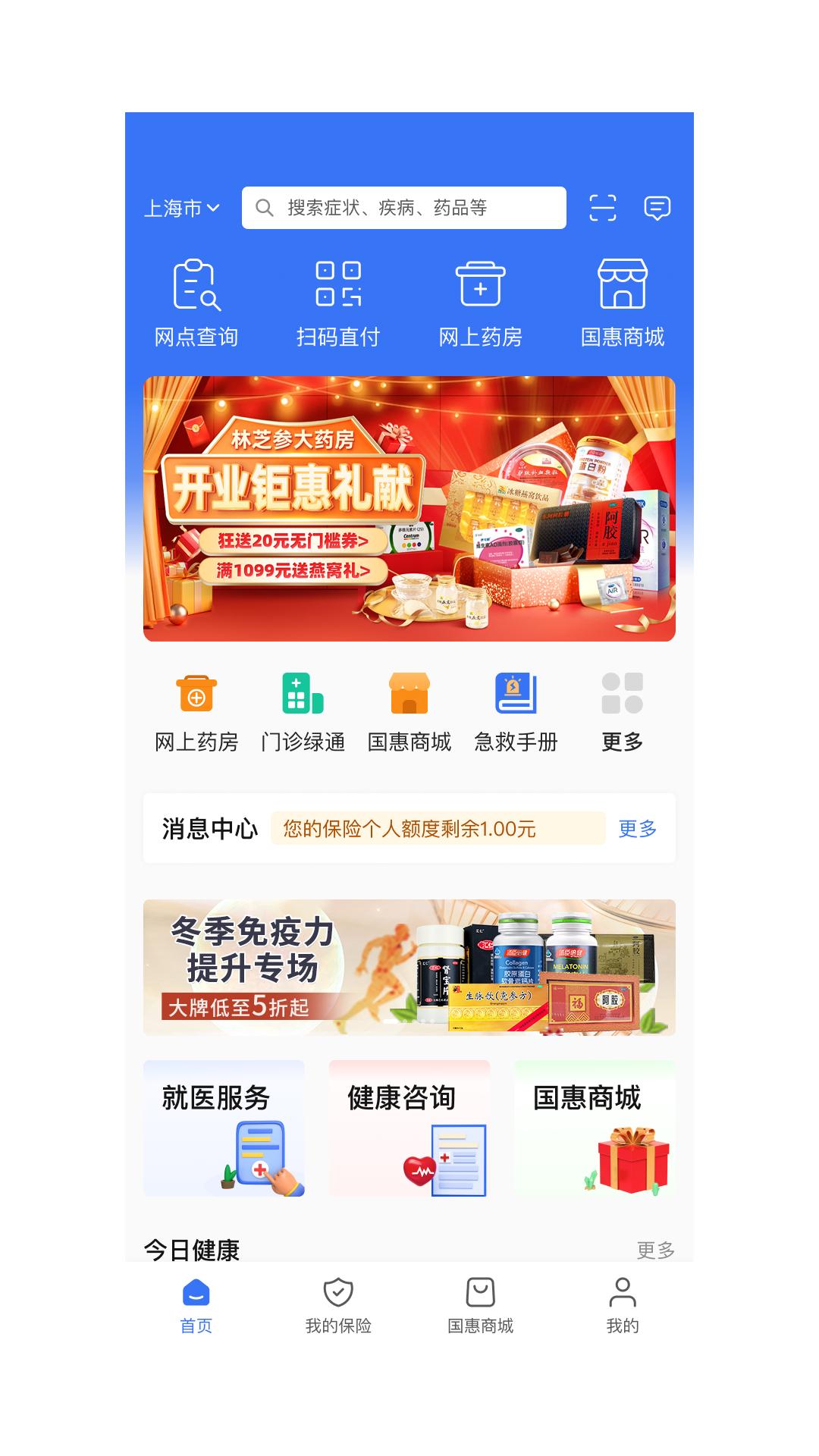Tap the search bar for symptoms and drugs

[x=403, y=206]
